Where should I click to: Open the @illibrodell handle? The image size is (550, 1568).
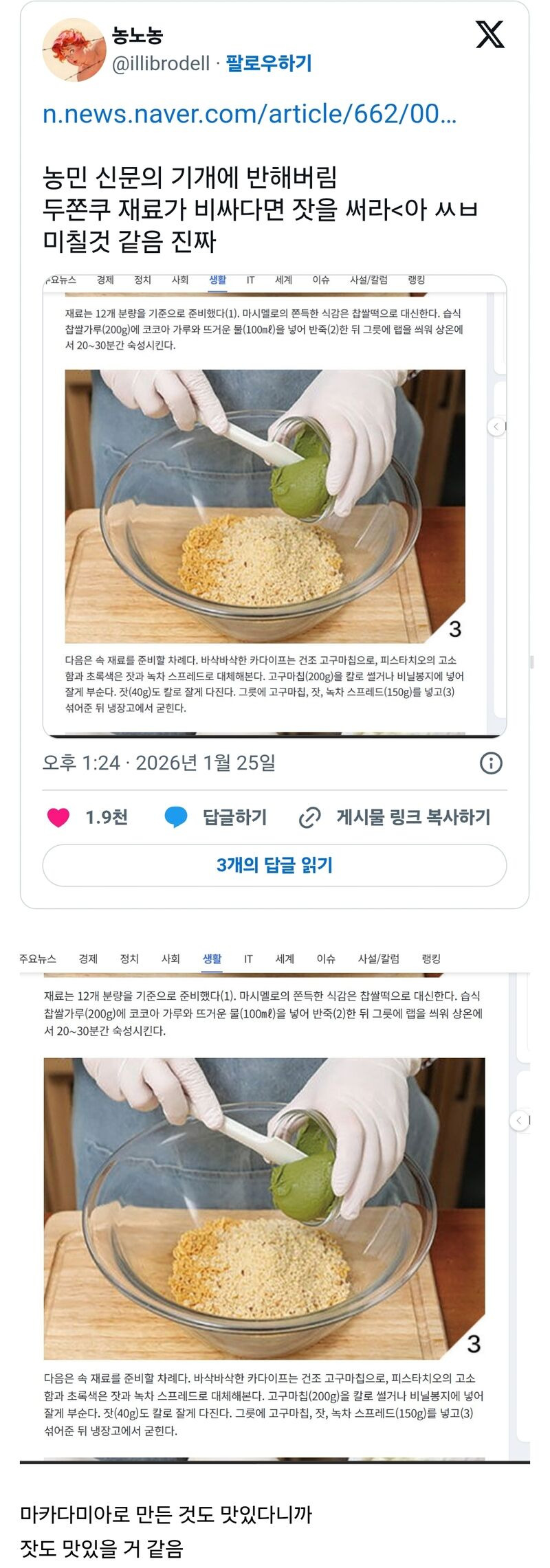(161, 64)
